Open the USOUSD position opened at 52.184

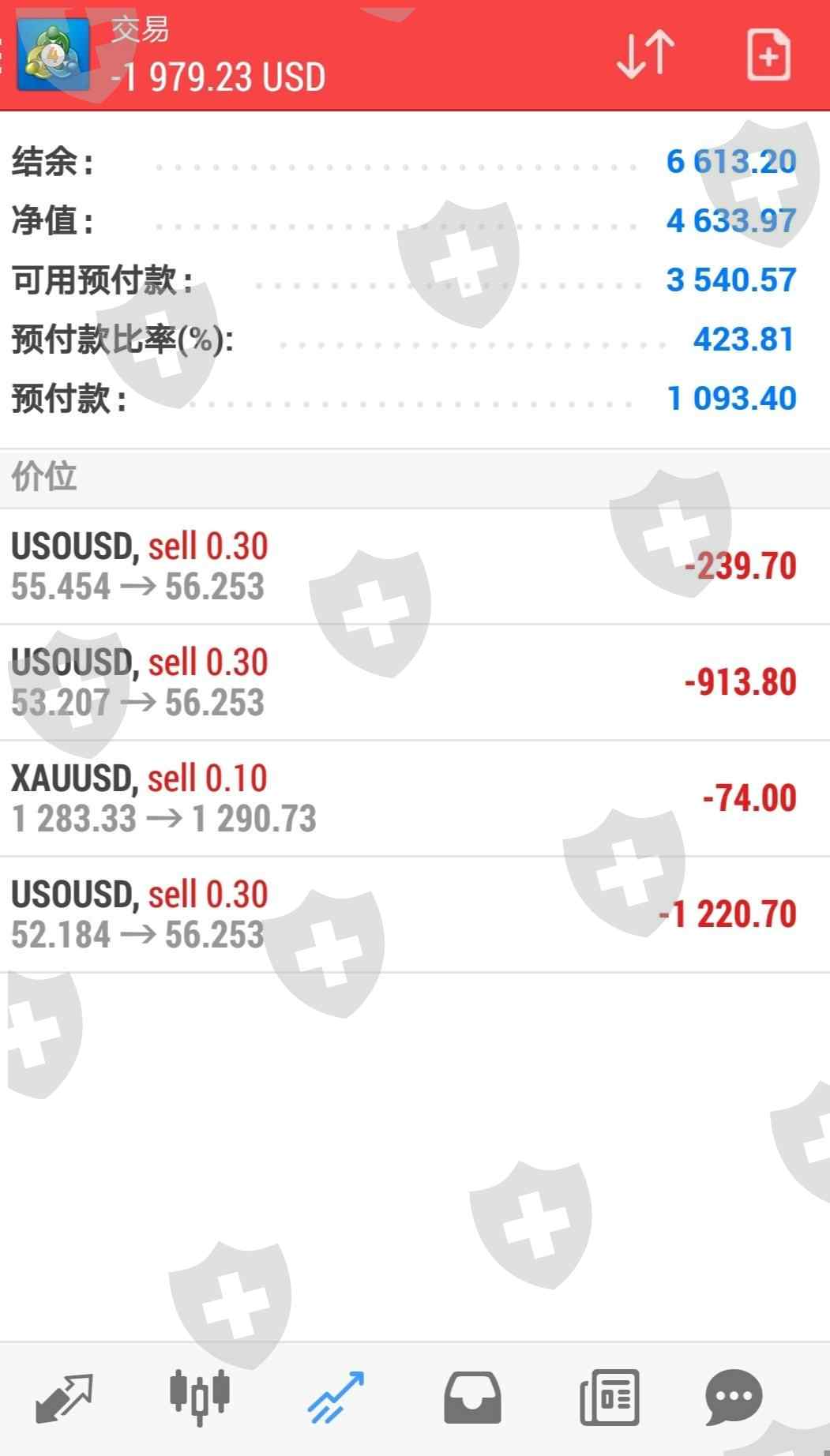(x=415, y=914)
